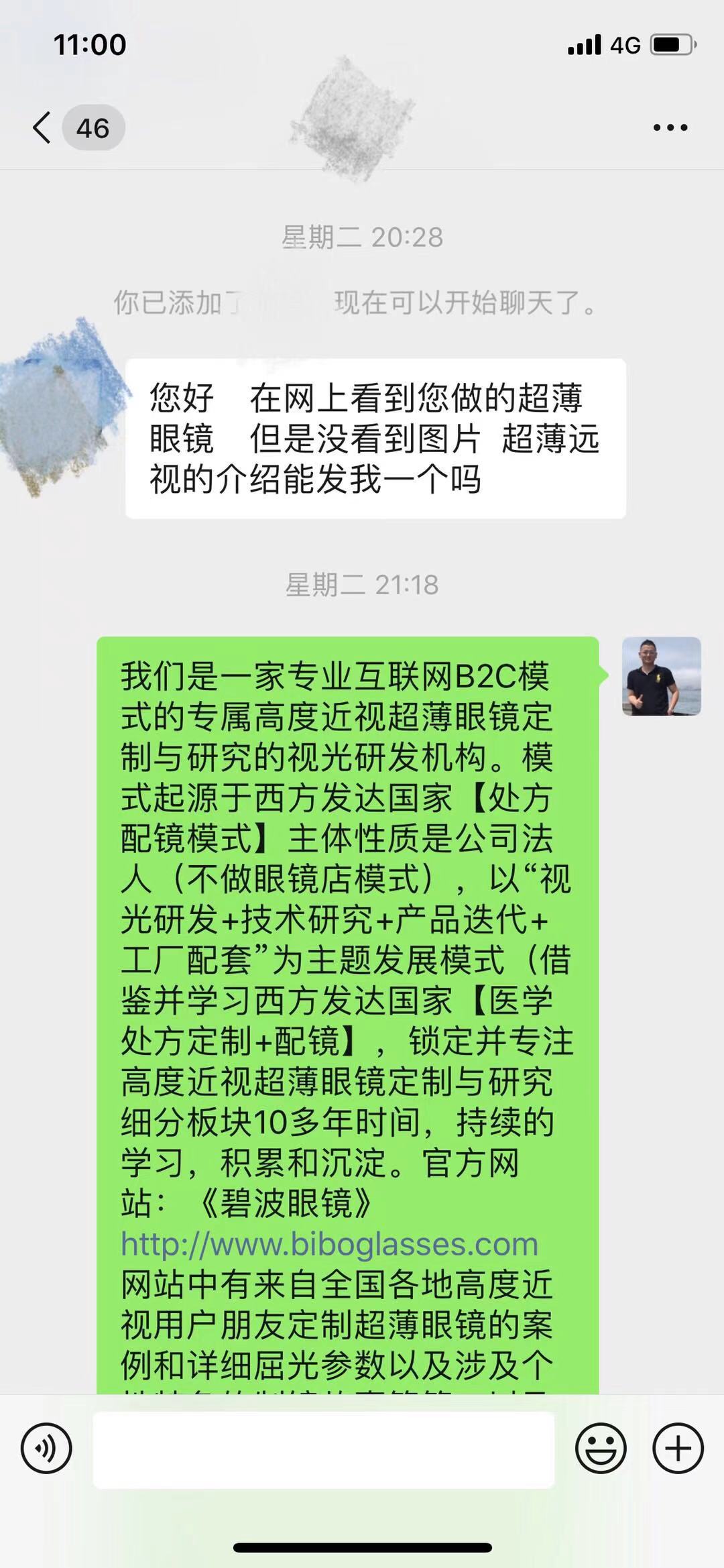
Task: Open the plus attachments panel
Action: pyautogui.click(x=678, y=1449)
